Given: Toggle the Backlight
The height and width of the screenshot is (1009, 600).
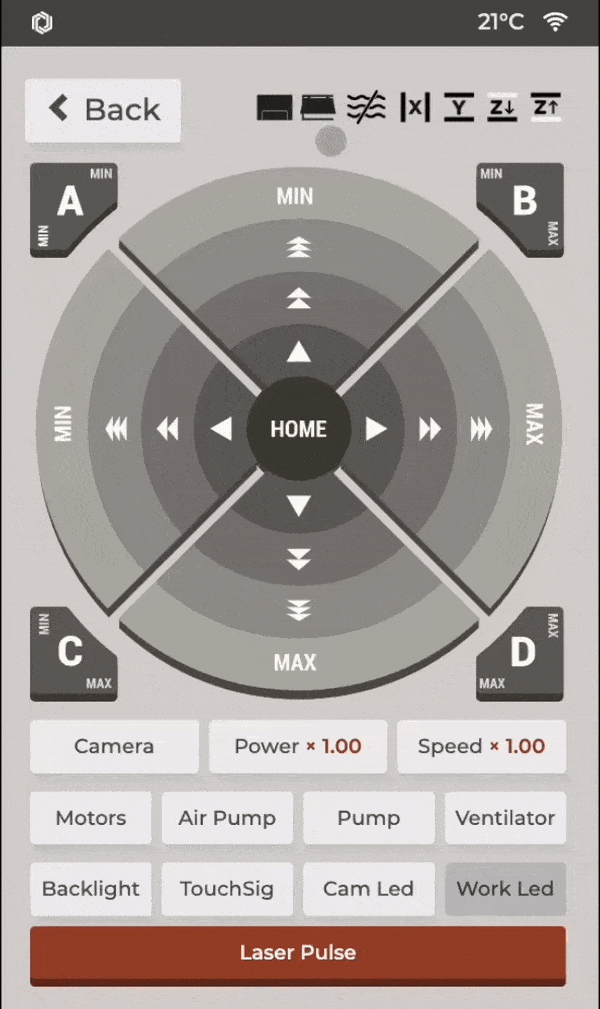Looking at the screenshot, I should point(91,889).
